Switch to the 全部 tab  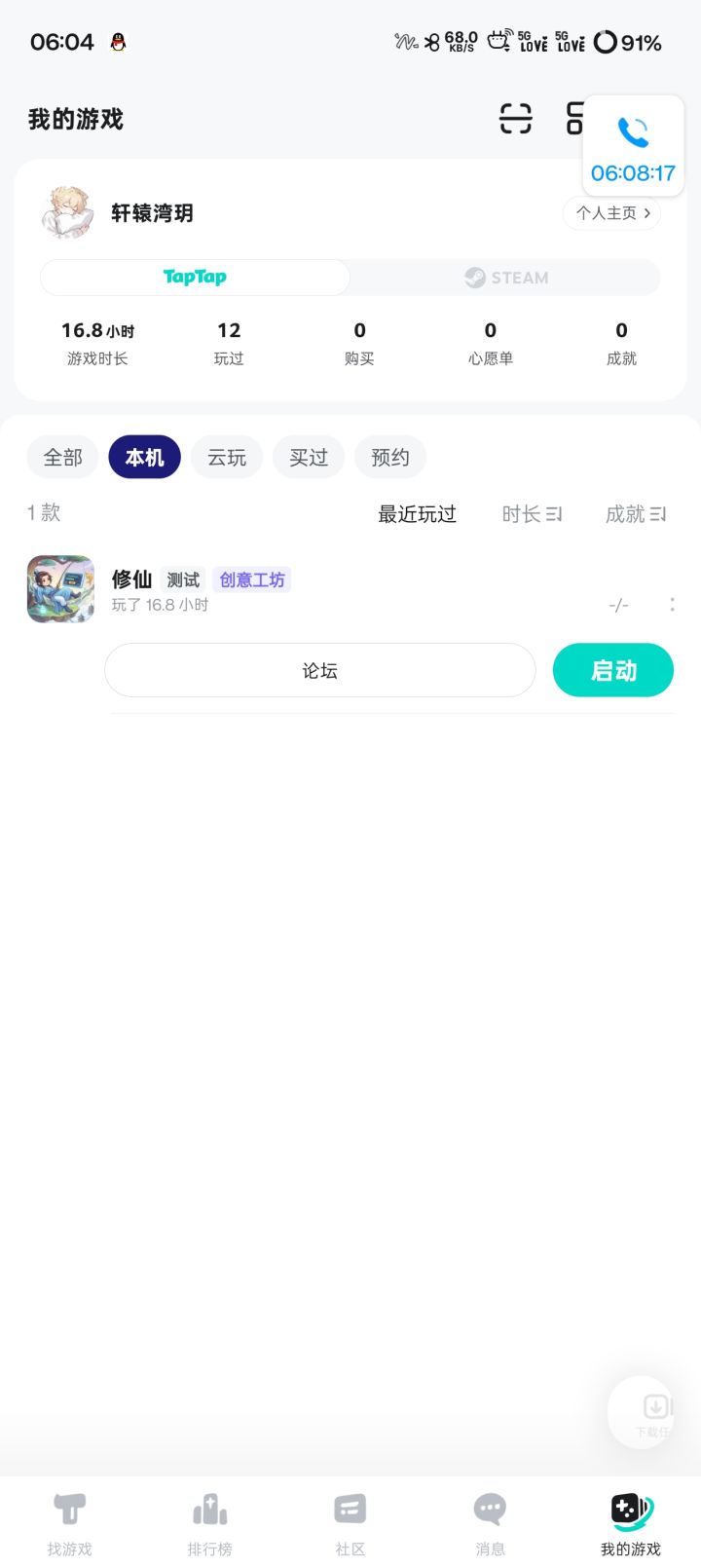coord(62,457)
